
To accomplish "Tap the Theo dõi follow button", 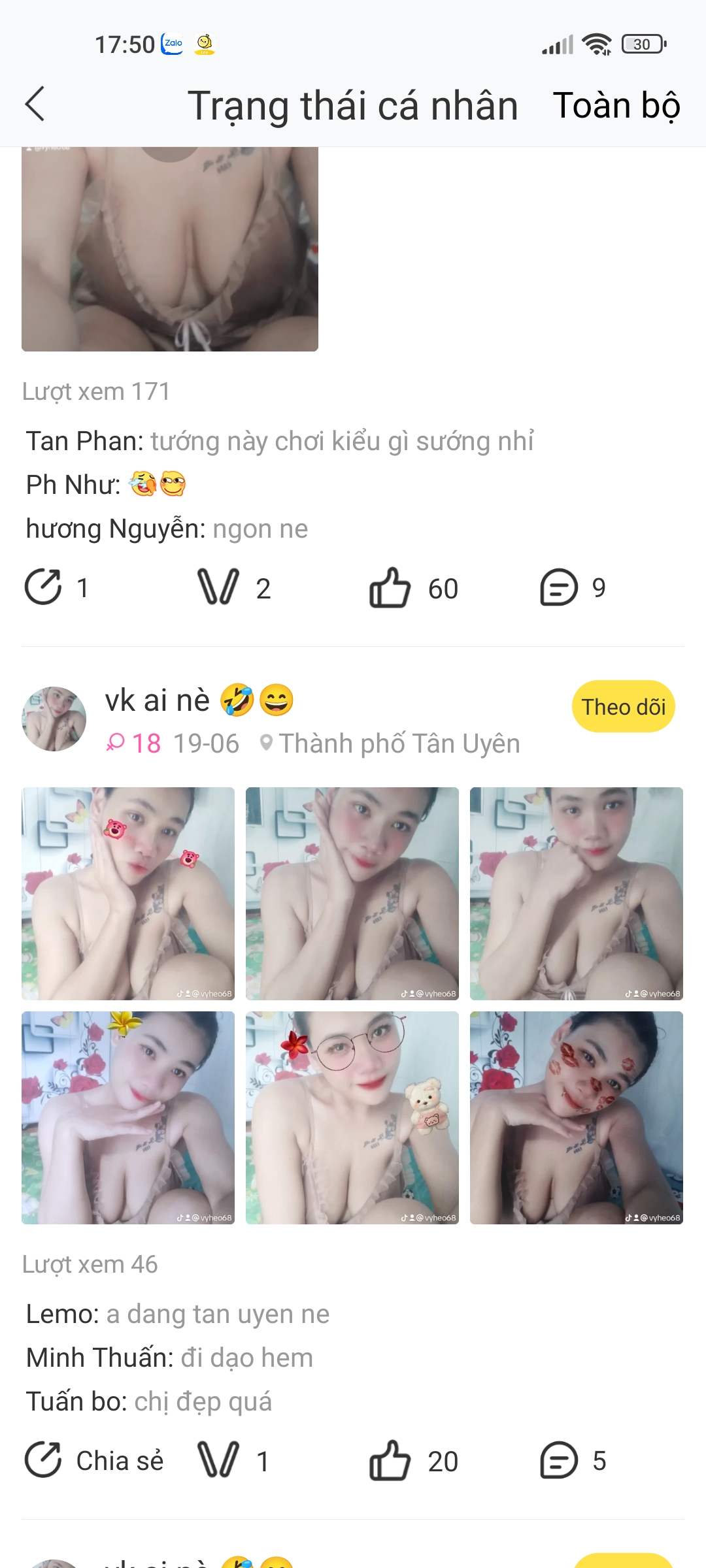I will (x=623, y=707).
